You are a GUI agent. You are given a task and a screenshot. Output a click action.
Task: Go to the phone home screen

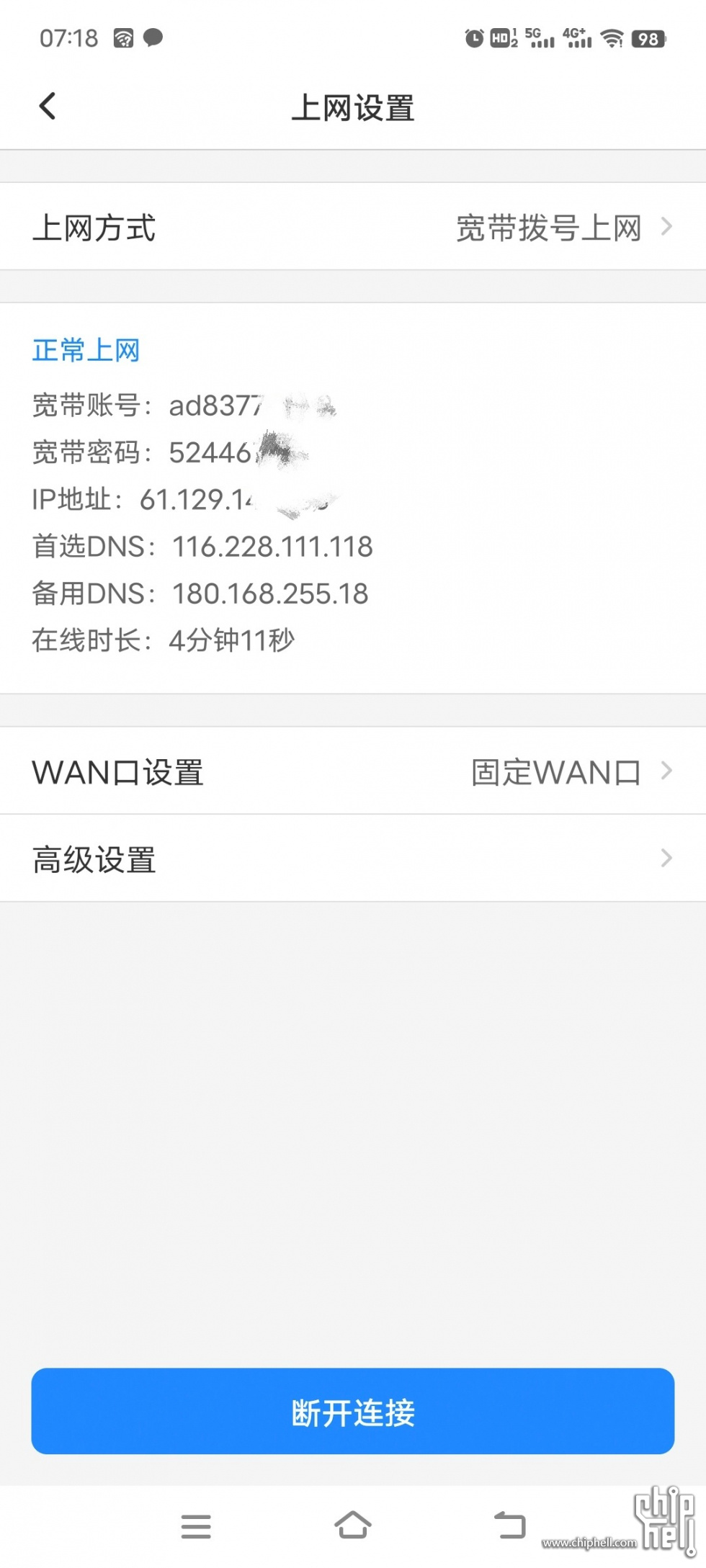(x=352, y=1525)
